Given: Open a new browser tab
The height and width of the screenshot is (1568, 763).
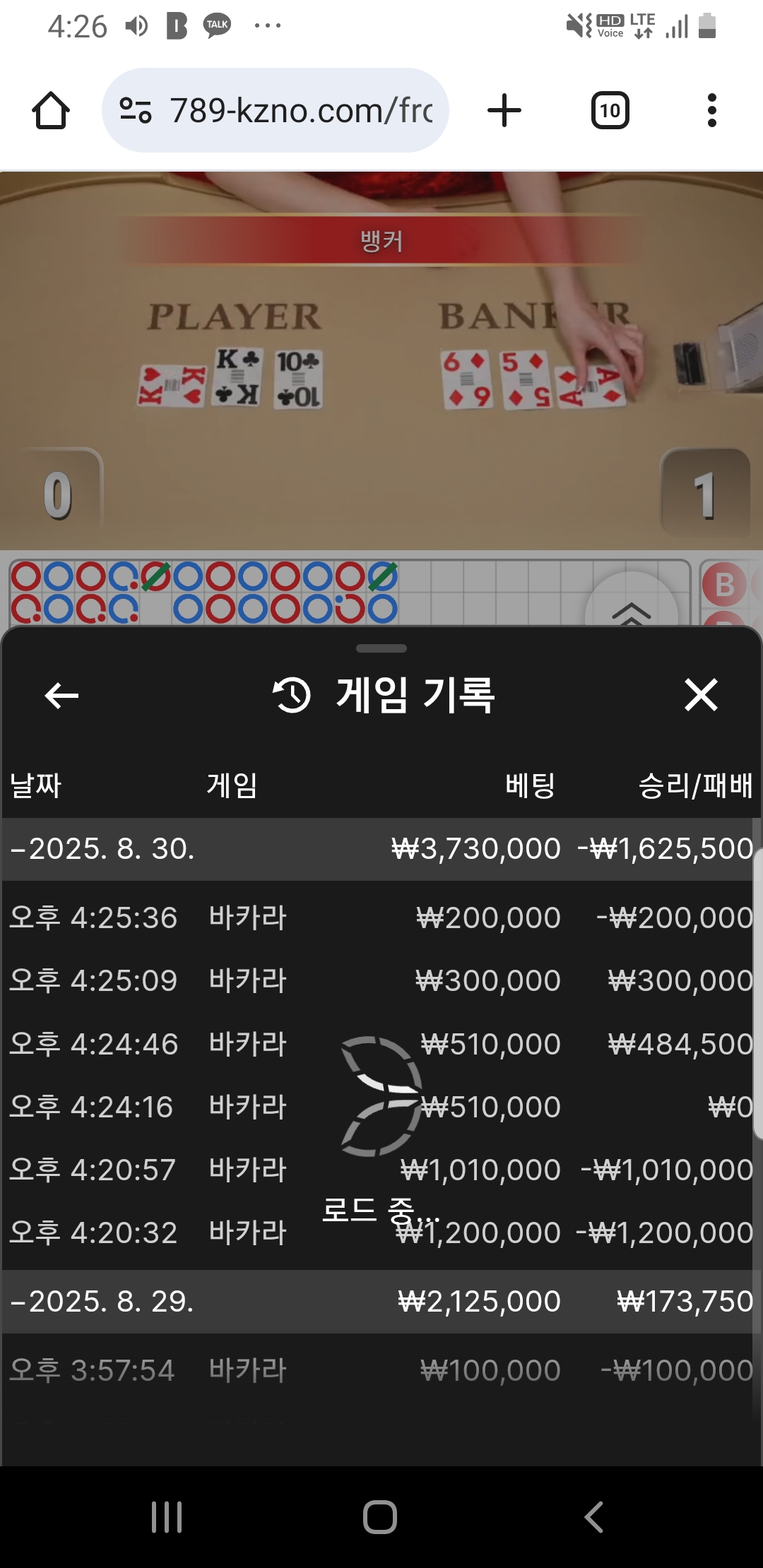Looking at the screenshot, I should (504, 111).
